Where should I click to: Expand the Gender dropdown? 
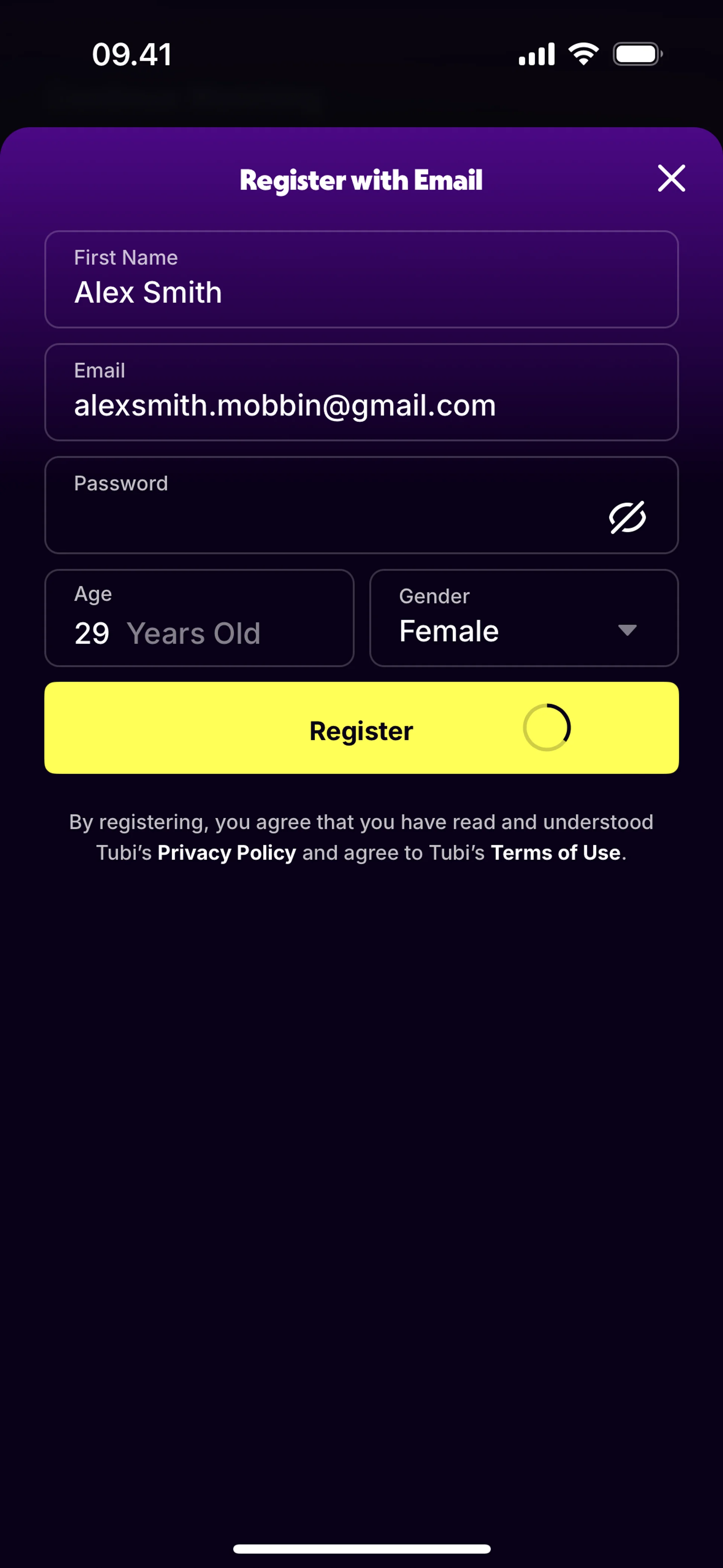click(x=523, y=619)
